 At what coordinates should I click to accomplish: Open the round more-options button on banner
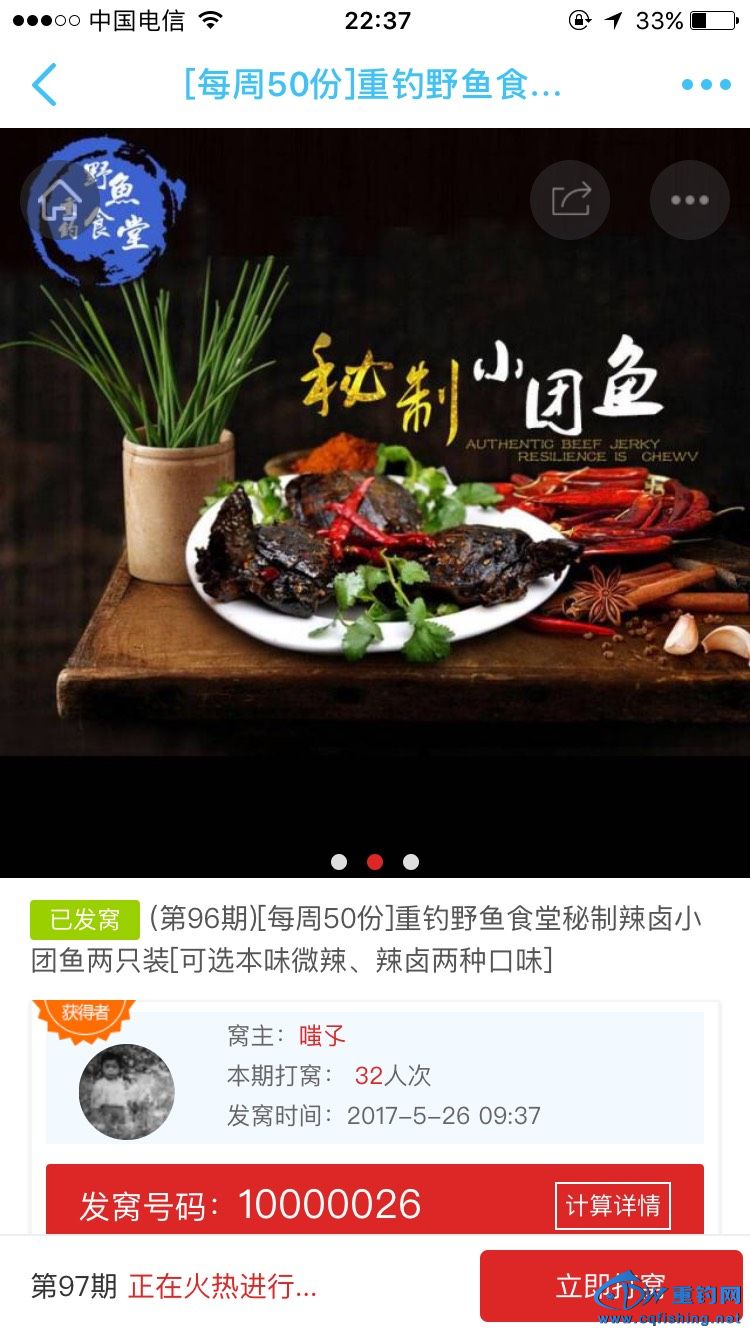(690, 200)
